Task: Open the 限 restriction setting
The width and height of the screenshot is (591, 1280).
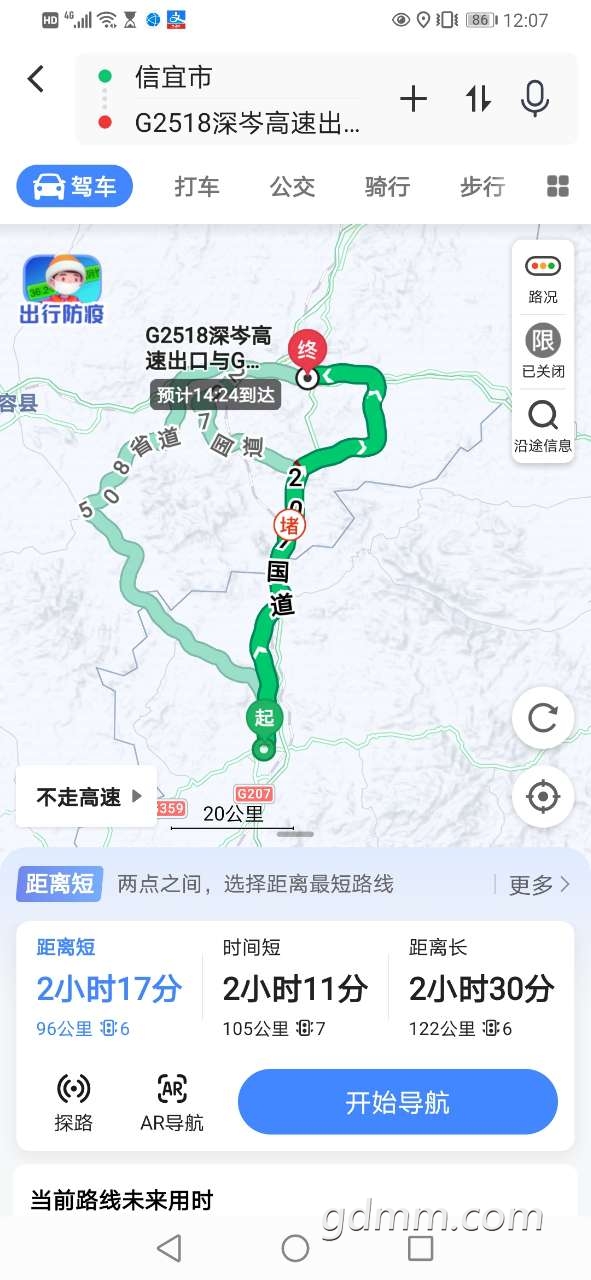Action: coord(543,351)
